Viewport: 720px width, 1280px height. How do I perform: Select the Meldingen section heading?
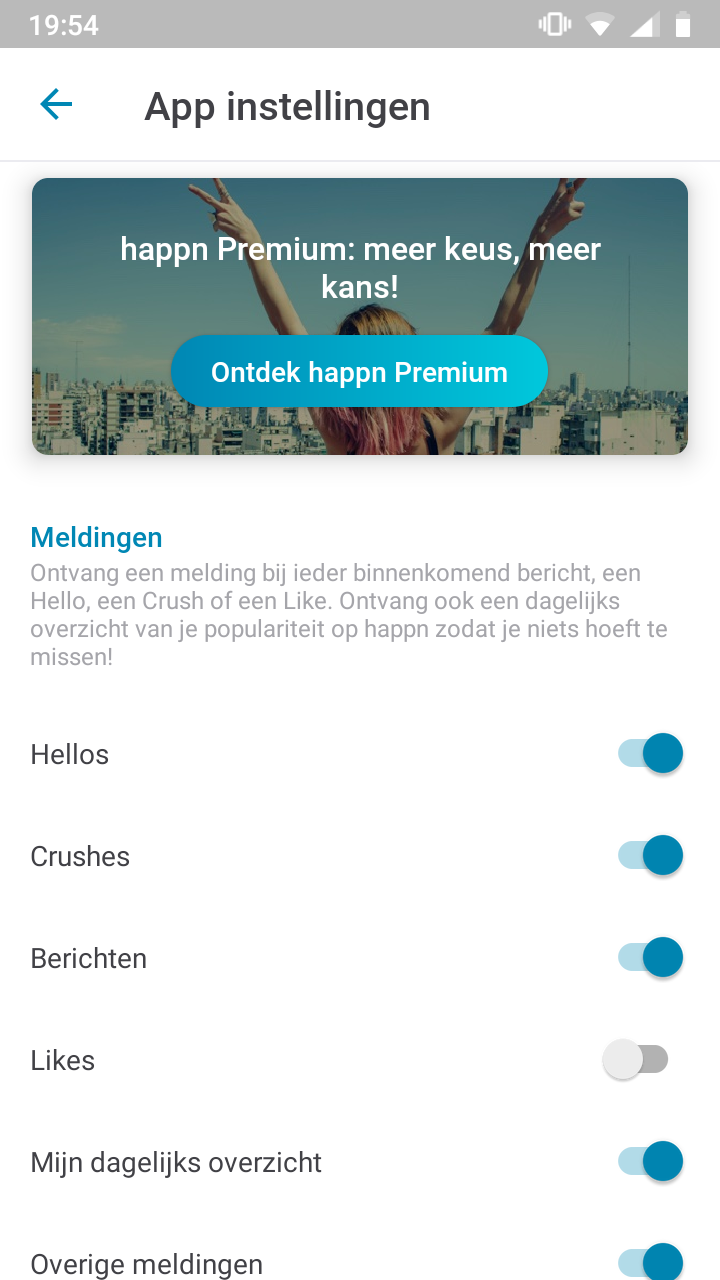(x=96, y=537)
